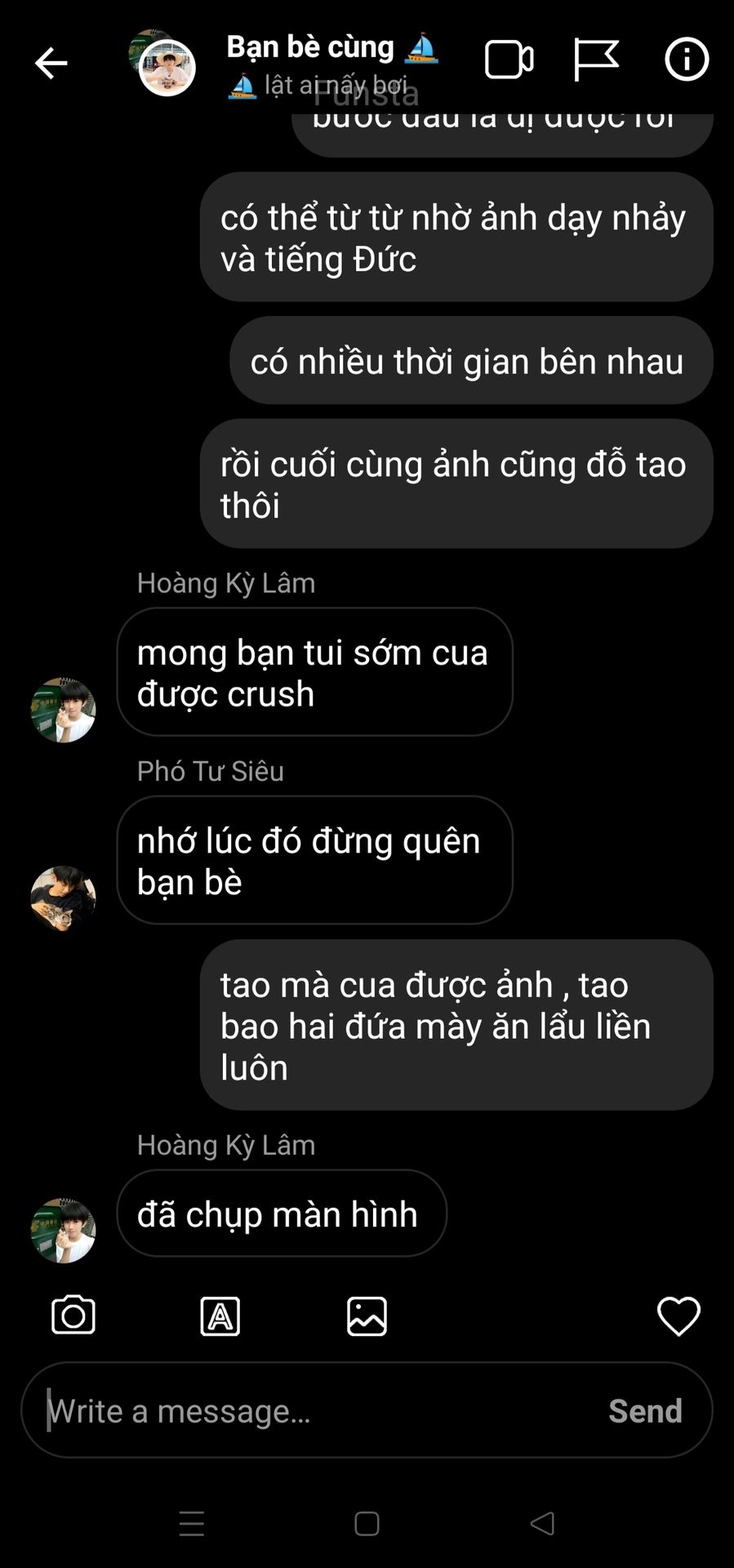734x1568 pixels.
Task: Open the chat info icon
Action: click(x=687, y=60)
